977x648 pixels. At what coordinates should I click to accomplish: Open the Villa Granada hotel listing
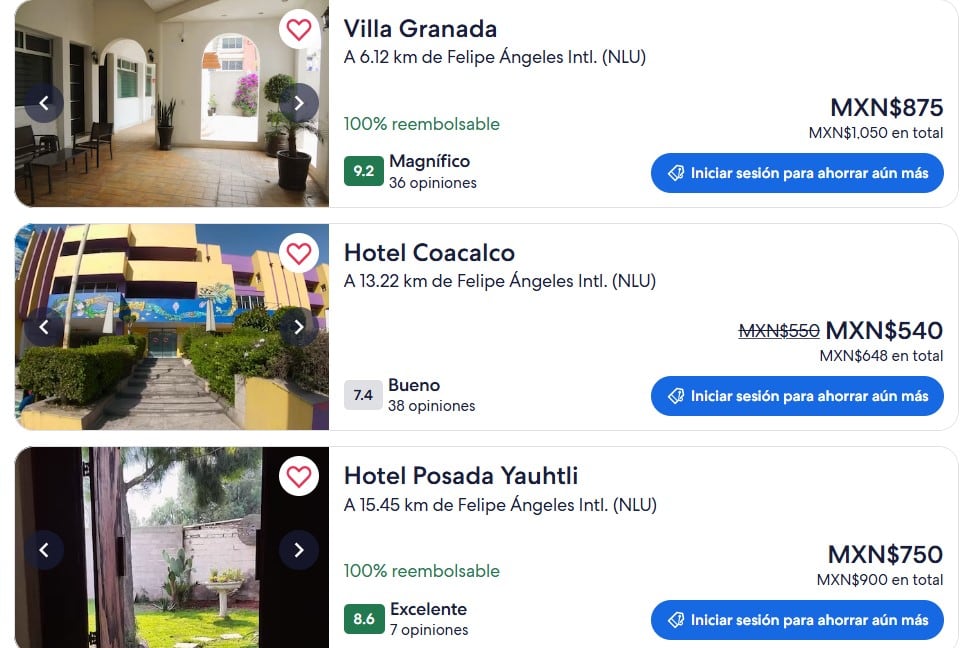click(x=421, y=29)
